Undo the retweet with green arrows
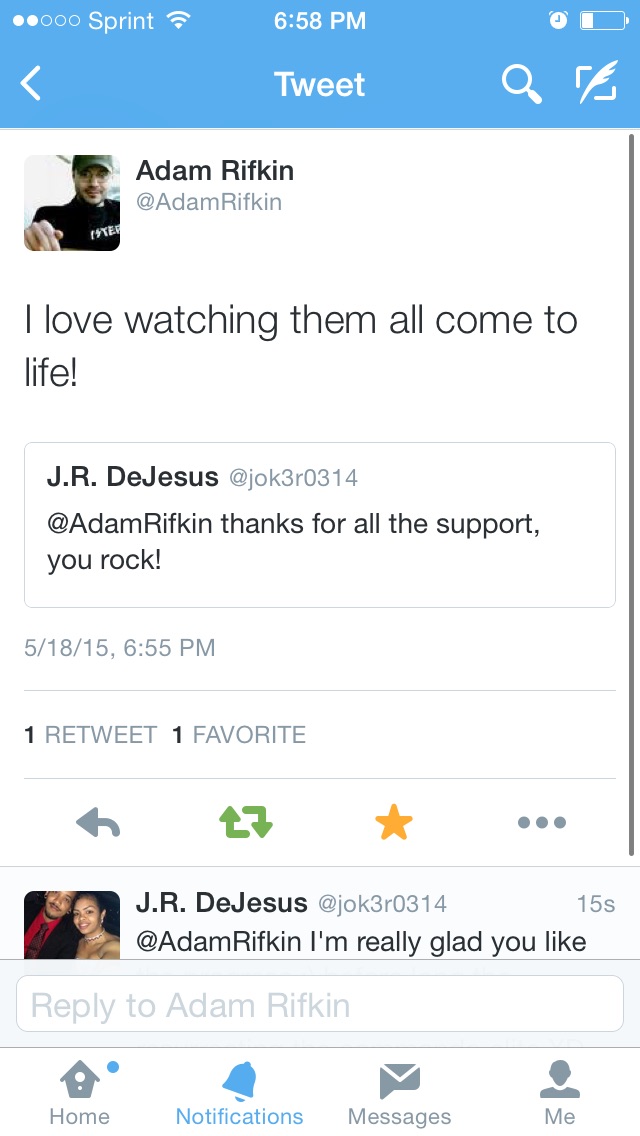This screenshot has width=640, height=1136. [246, 822]
